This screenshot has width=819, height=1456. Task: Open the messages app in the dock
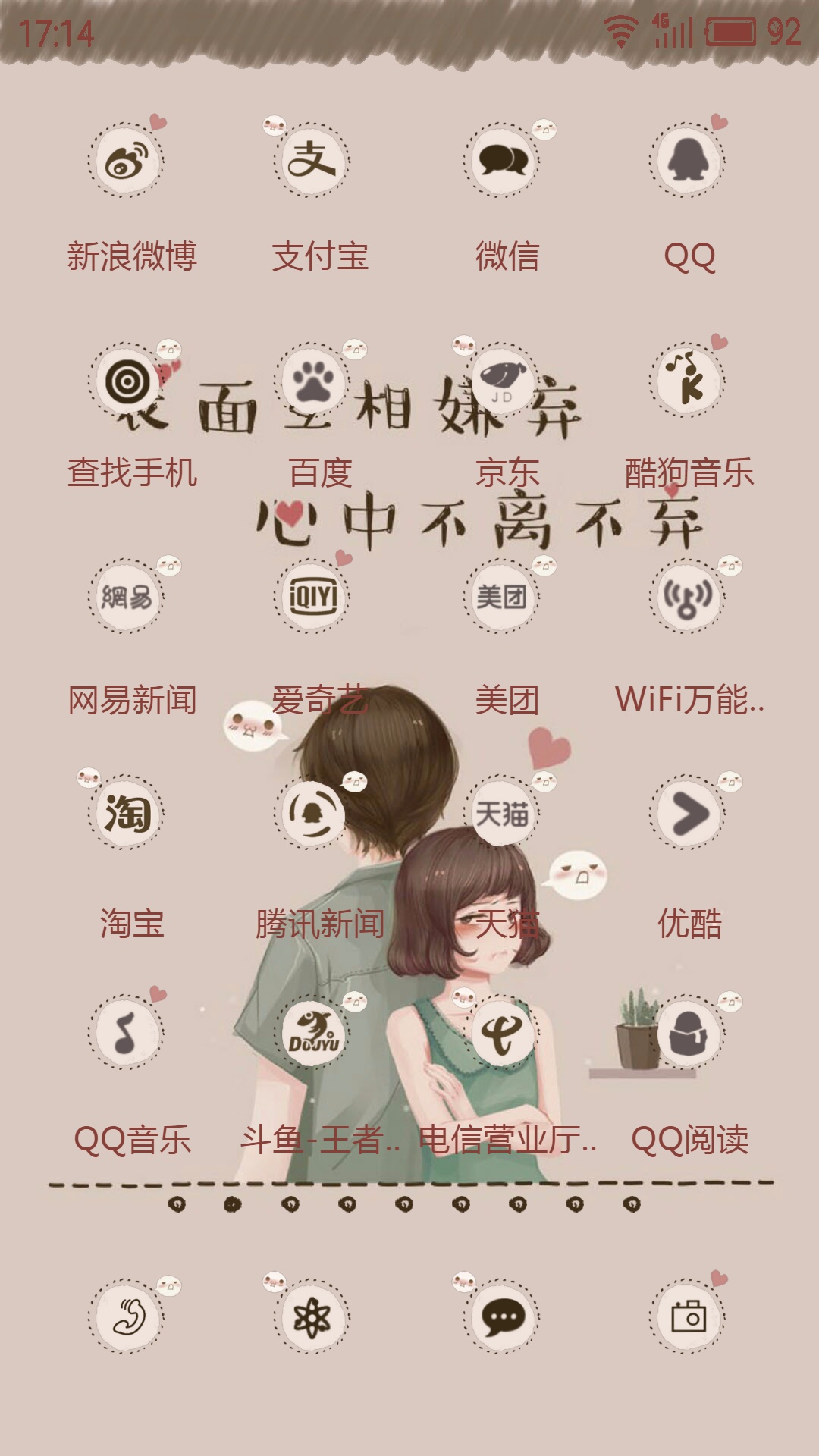pyautogui.click(x=501, y=1317)
